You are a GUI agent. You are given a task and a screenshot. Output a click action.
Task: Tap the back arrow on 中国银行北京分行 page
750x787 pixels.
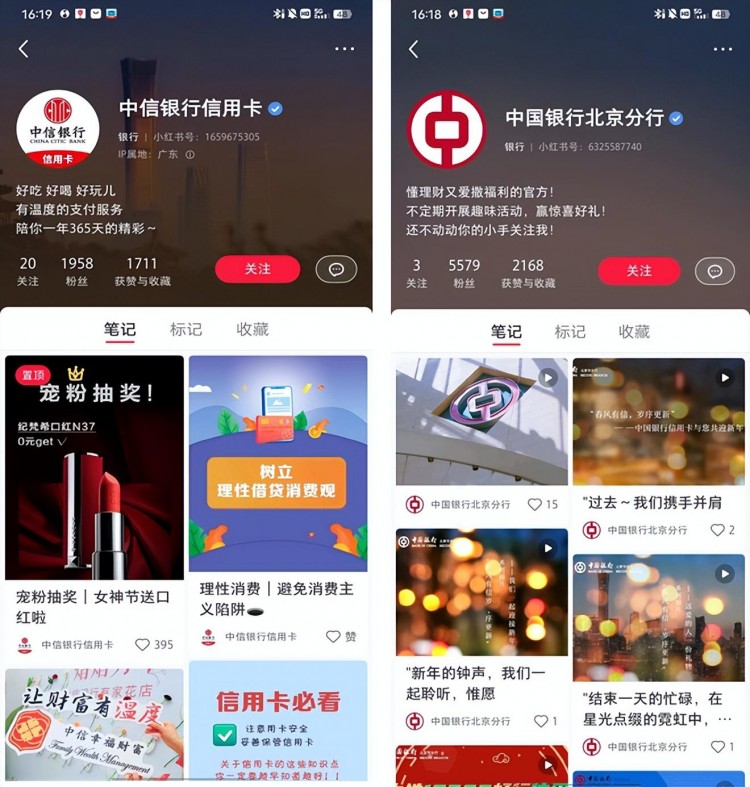[414, 48]
